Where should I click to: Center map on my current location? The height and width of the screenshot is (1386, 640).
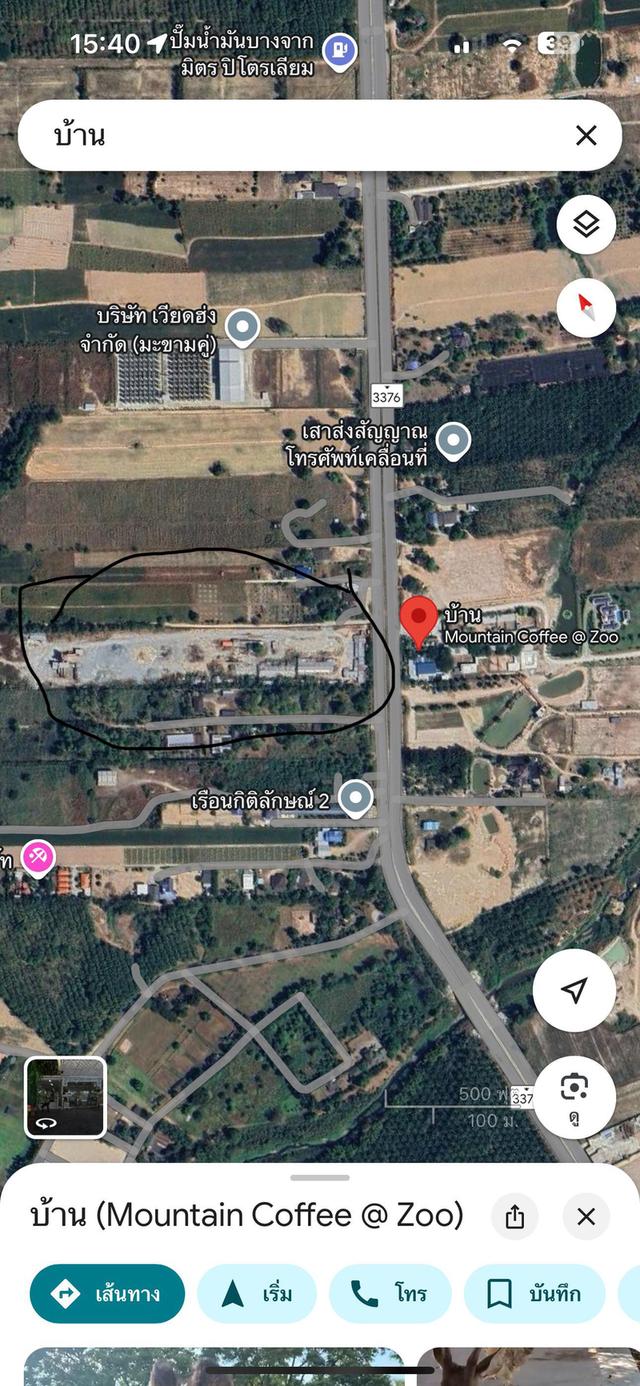[x=574, y=991]
